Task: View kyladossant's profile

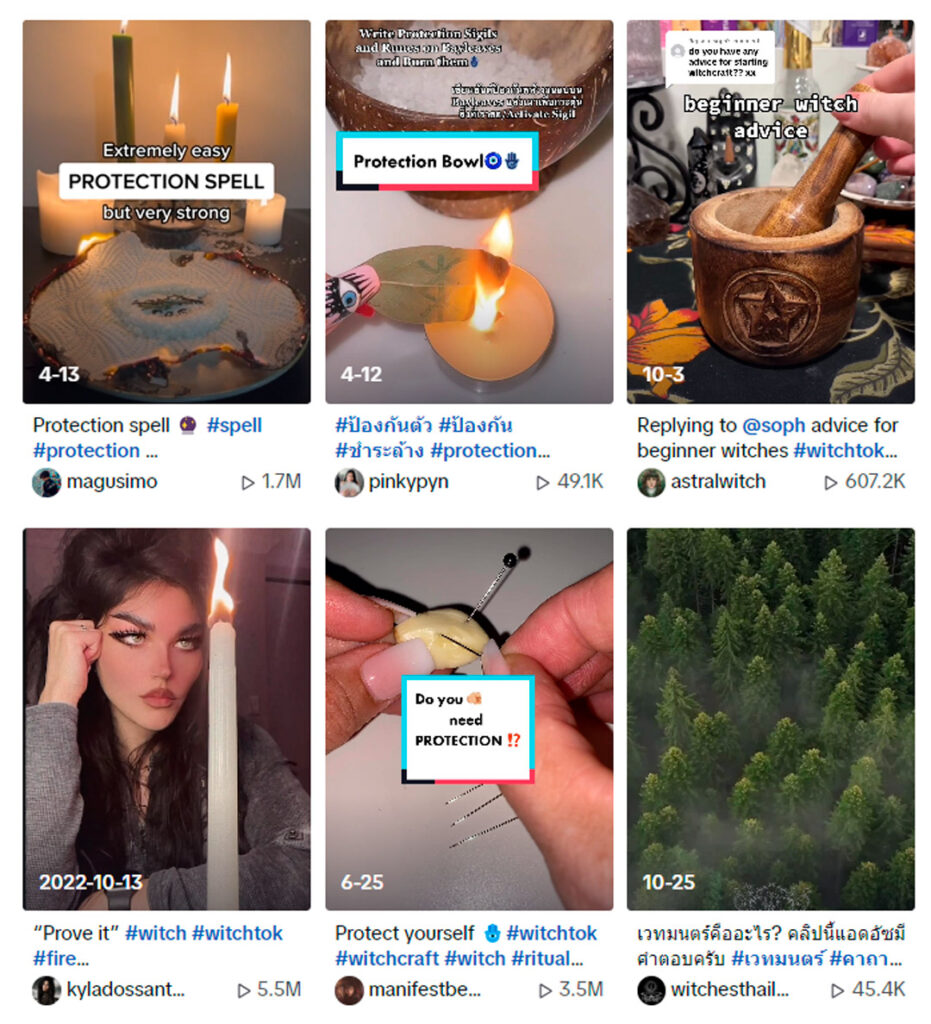Action: 125,990
